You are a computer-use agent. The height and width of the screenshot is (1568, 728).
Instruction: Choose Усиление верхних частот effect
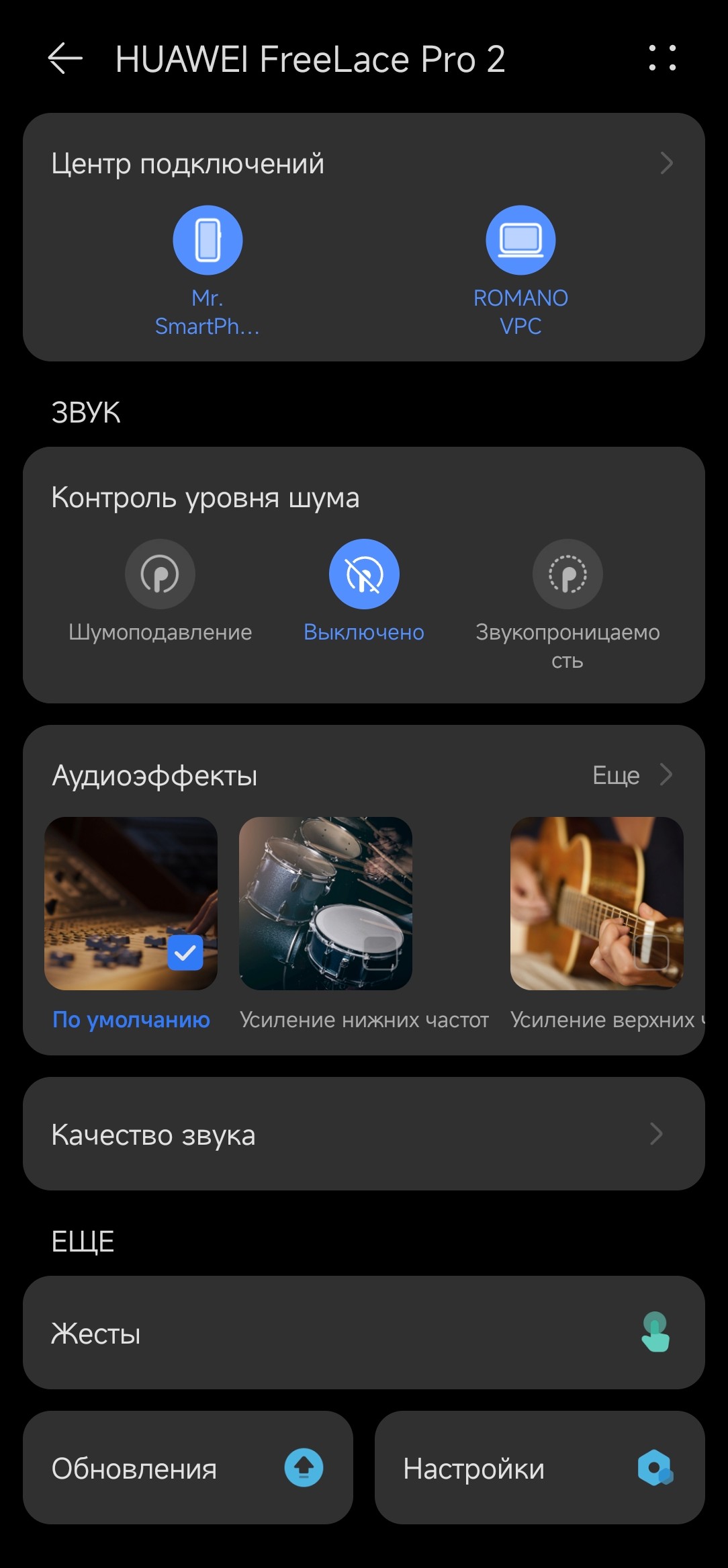tap(596, 904)
